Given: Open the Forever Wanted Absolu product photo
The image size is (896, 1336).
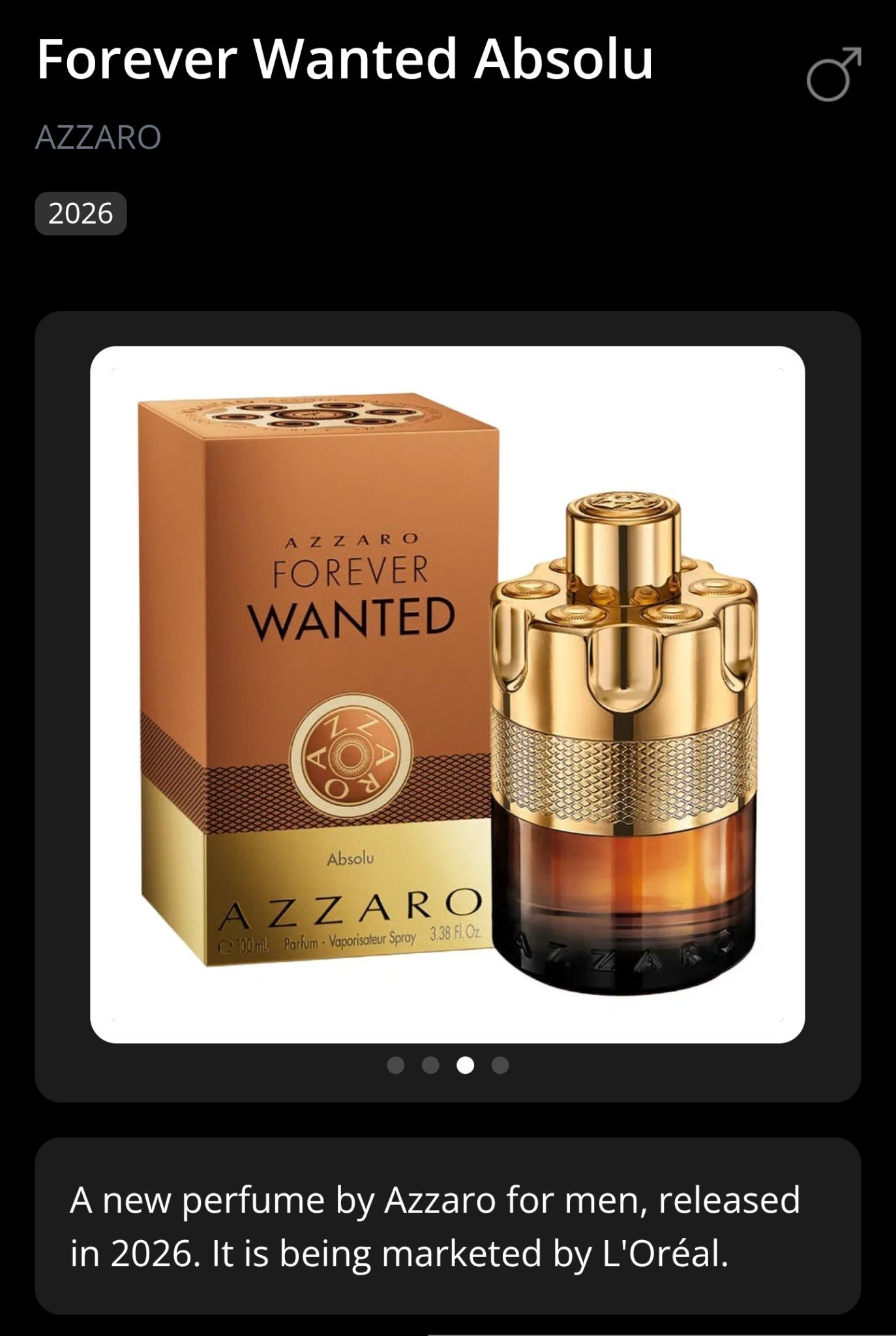Looking at the screenshot, I should pos(447,694).
